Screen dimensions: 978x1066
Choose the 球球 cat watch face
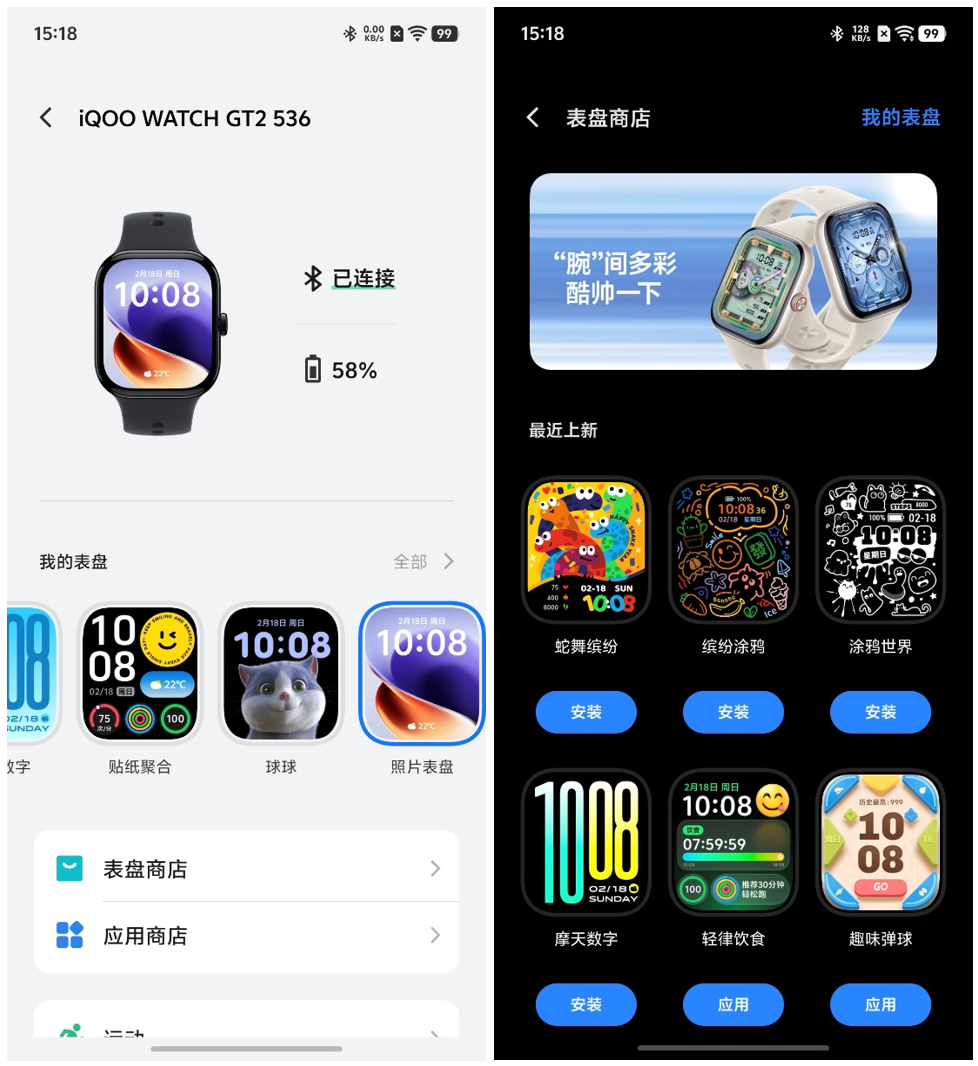281,674
